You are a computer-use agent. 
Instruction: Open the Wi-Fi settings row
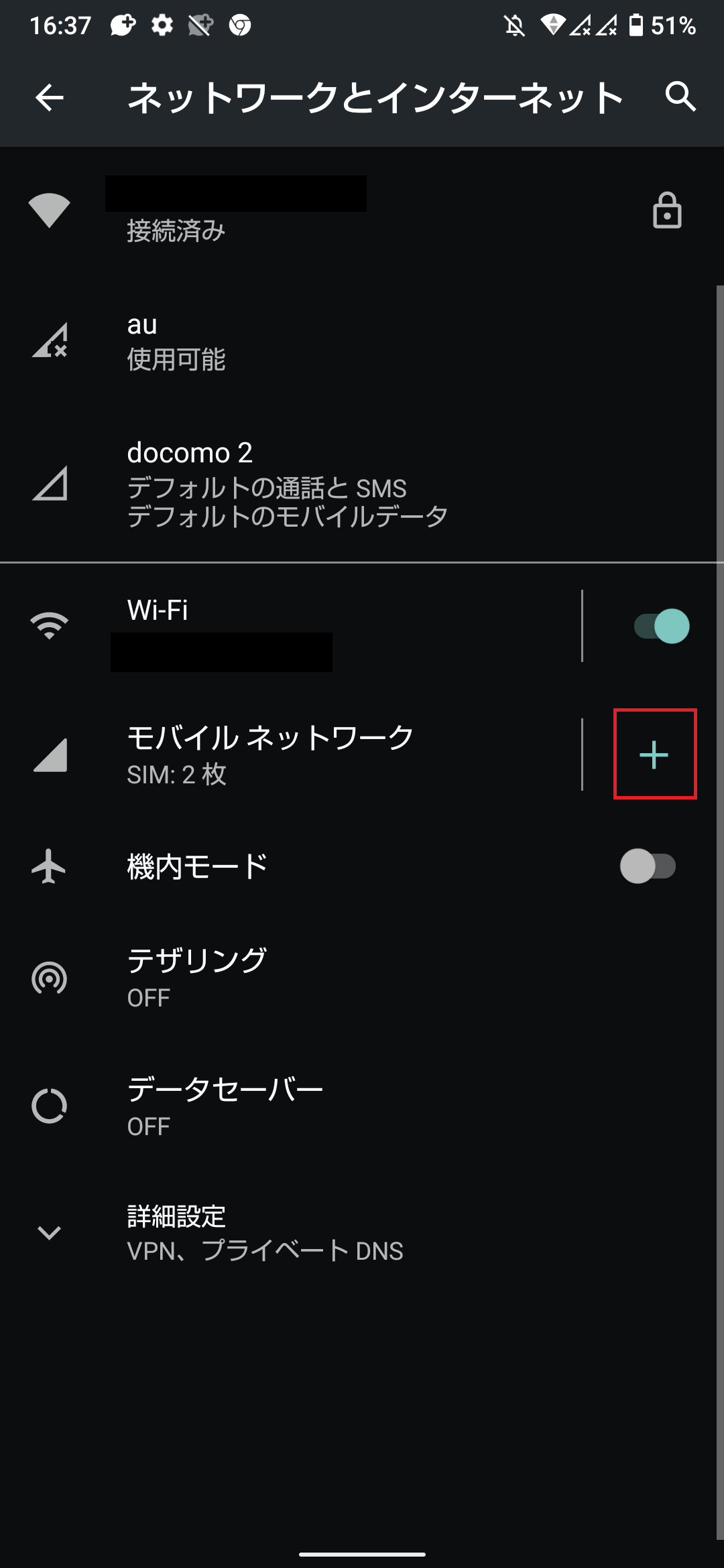coord(290,626)
